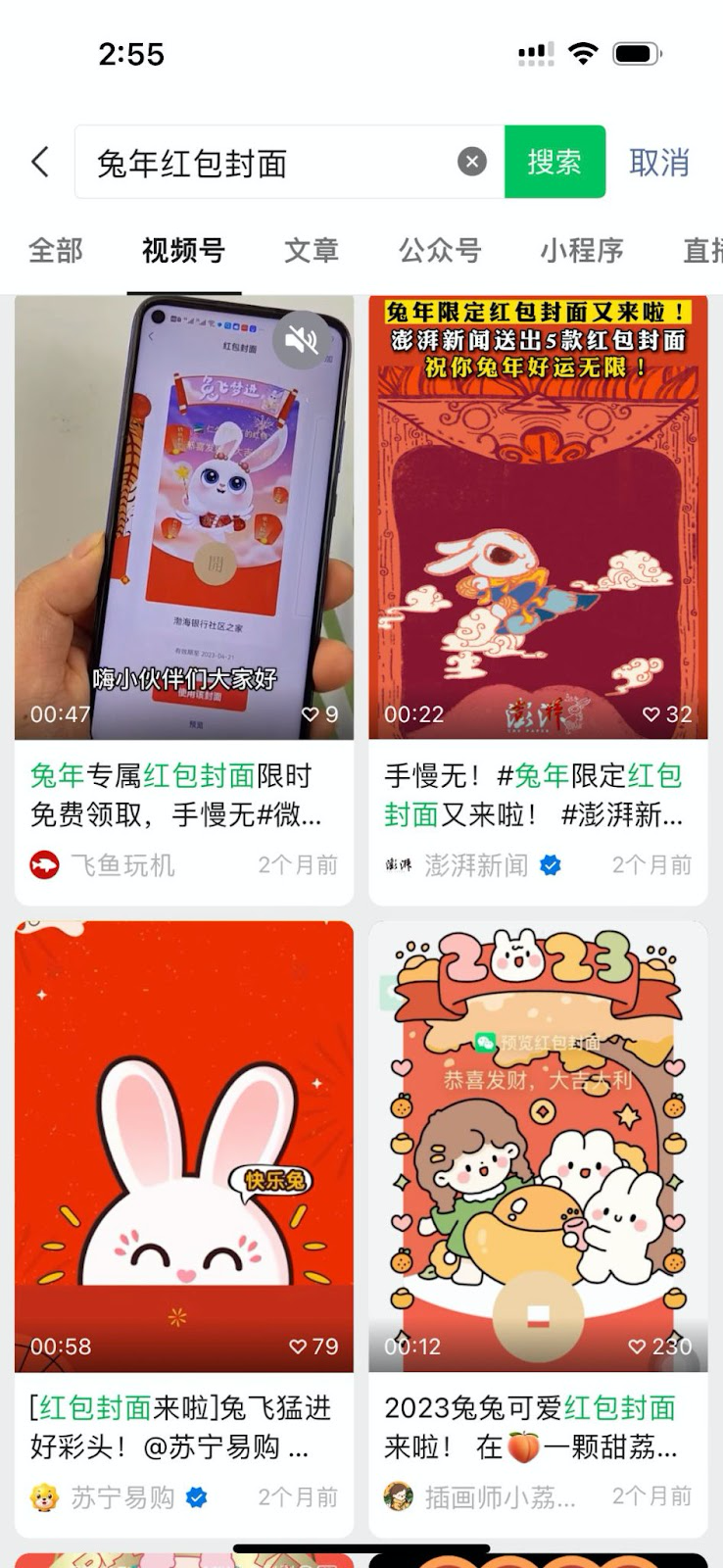The height and width of the screenshot is (1568, 723).
Task: Go back using the left arrow
Action: [40, 162]
